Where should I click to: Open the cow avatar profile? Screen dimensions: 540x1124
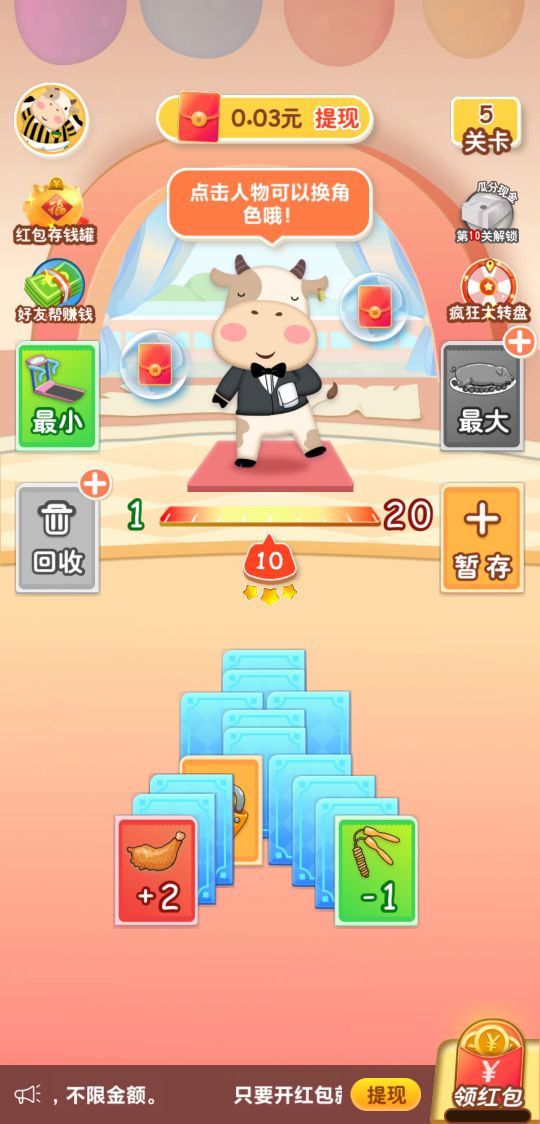(x=52, y=120)
